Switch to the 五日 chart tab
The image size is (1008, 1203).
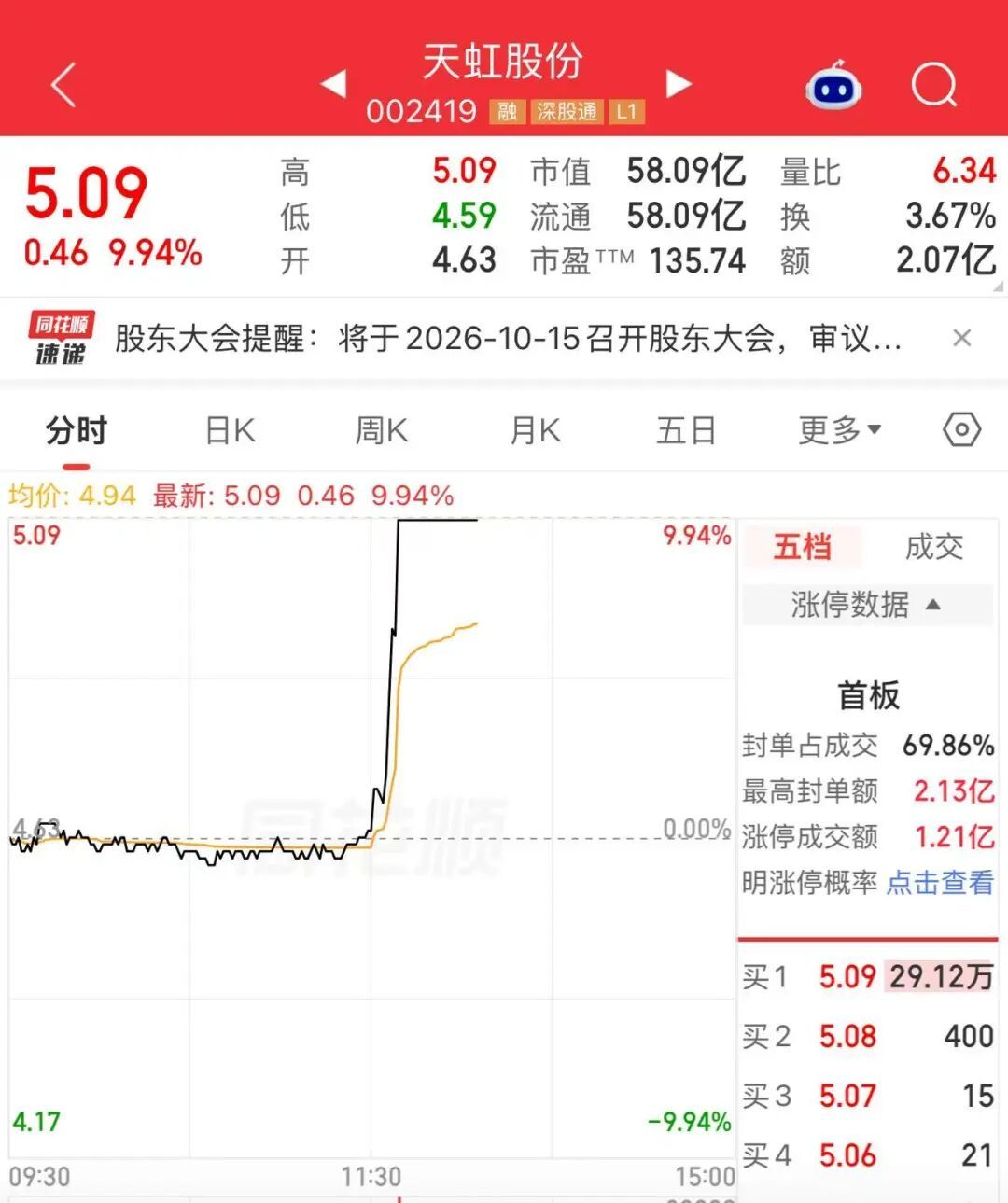[687, 431]
